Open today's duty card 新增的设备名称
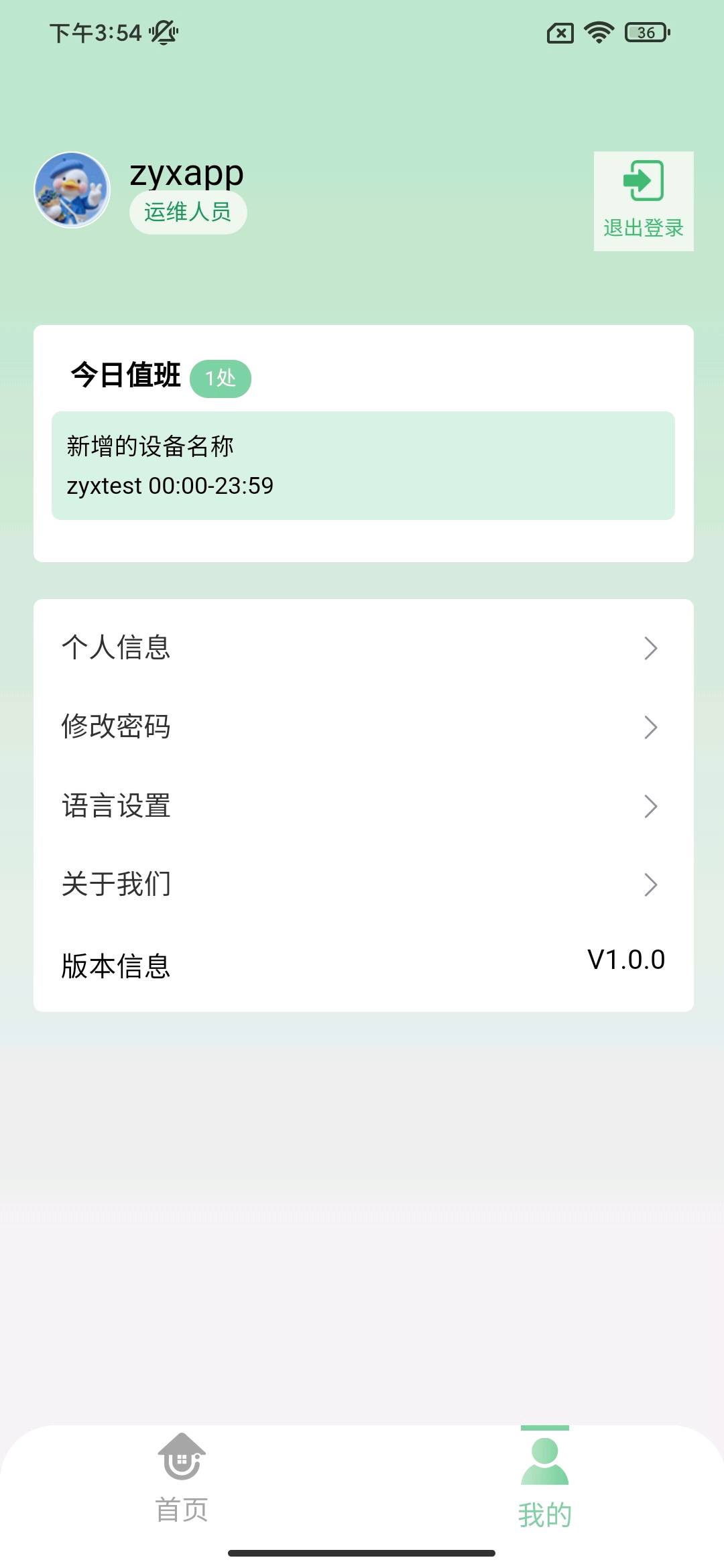Image resolution: width=724 pixels, height=1568 pixels. coord(363,466)
